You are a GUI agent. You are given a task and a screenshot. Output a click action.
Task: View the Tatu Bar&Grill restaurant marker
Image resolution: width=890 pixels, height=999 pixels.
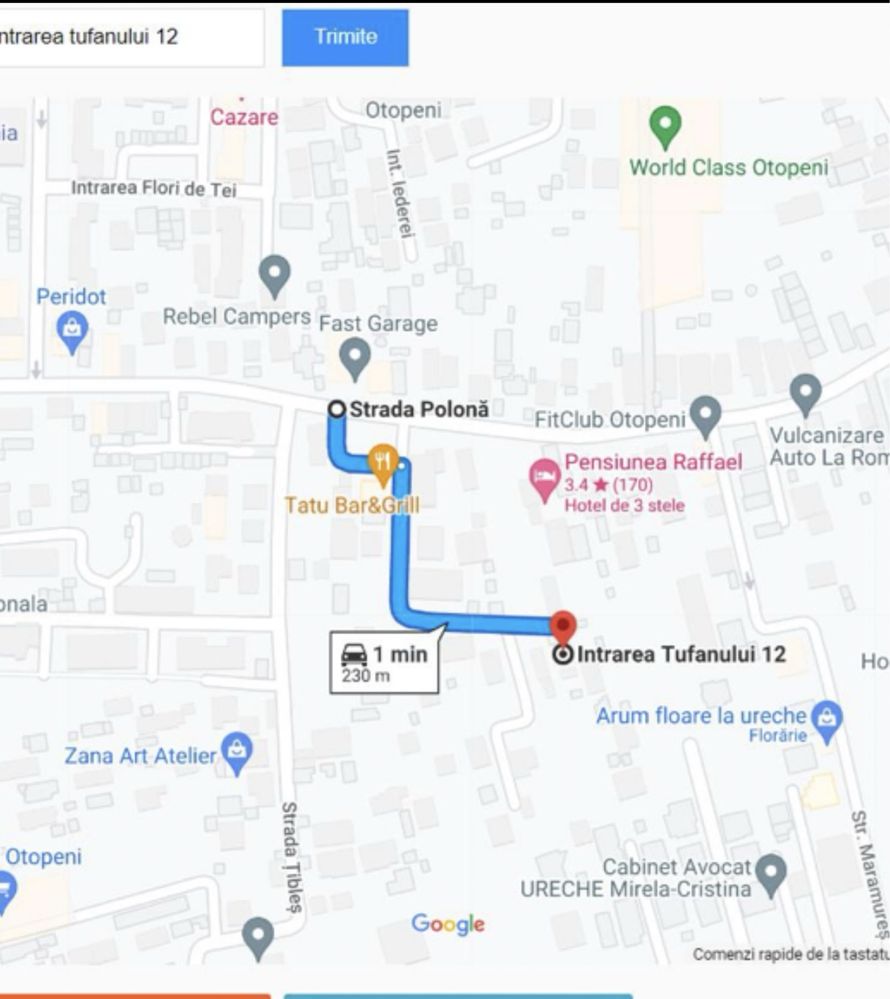pos(383,462)
